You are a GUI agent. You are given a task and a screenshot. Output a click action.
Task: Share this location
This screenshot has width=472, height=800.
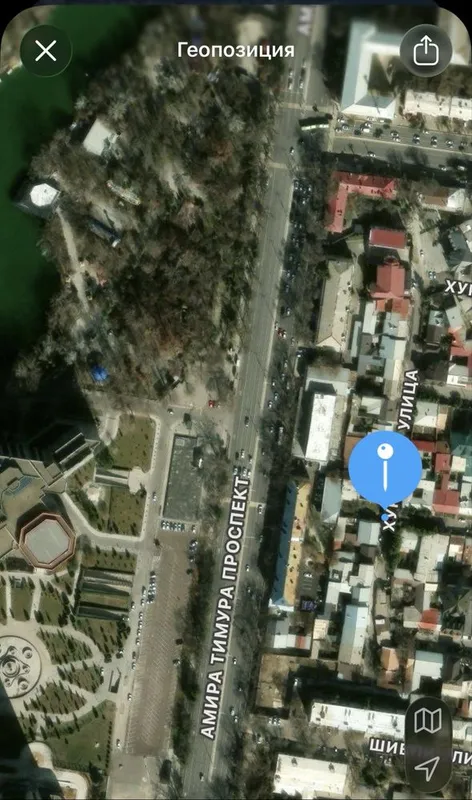click(426, 51)
